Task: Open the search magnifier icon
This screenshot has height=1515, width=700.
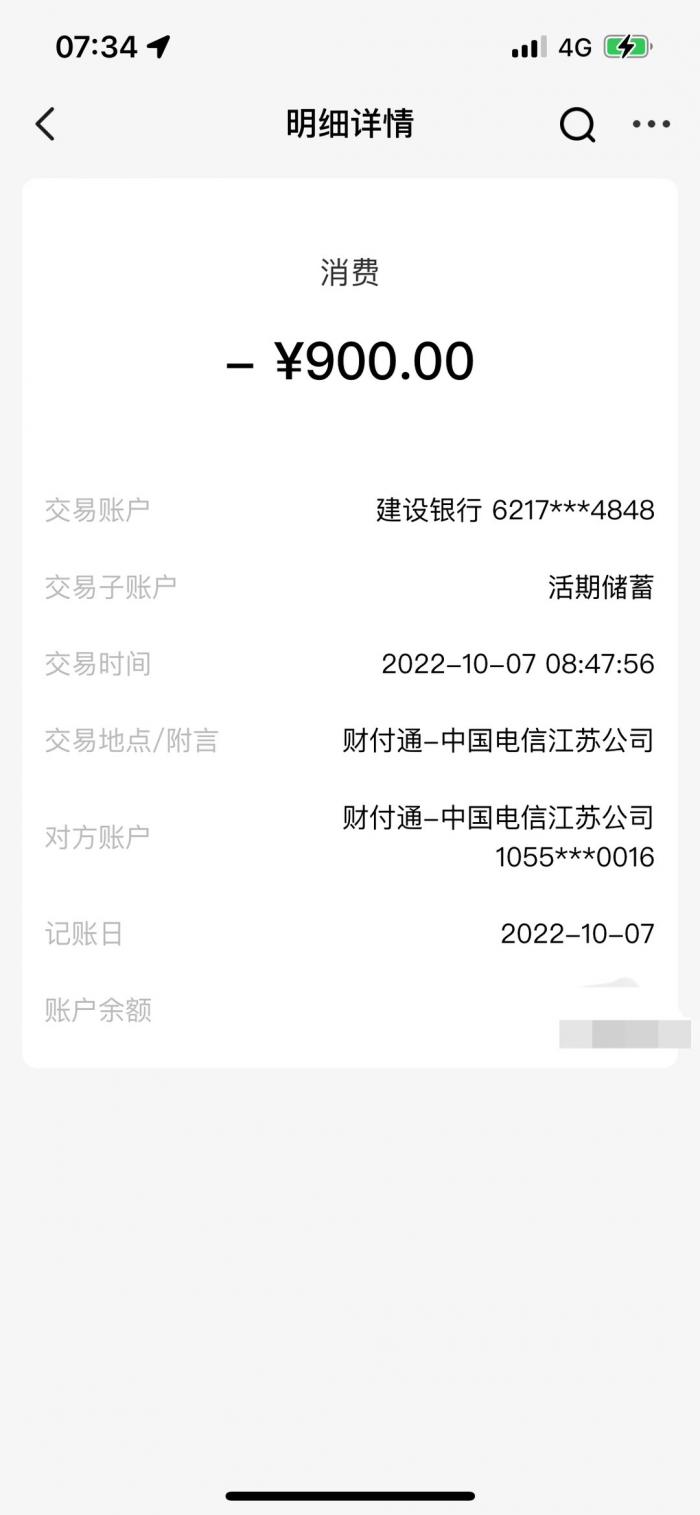Action: coord(577,125)
